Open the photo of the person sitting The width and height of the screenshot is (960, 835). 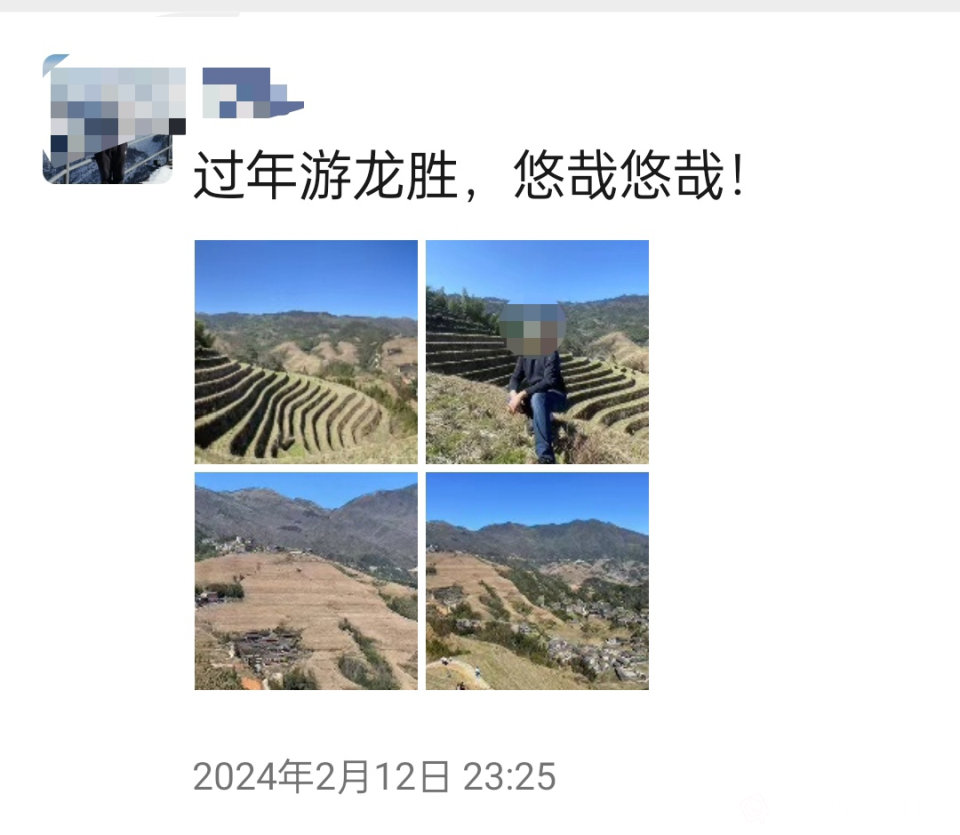(x=537, y=351)
